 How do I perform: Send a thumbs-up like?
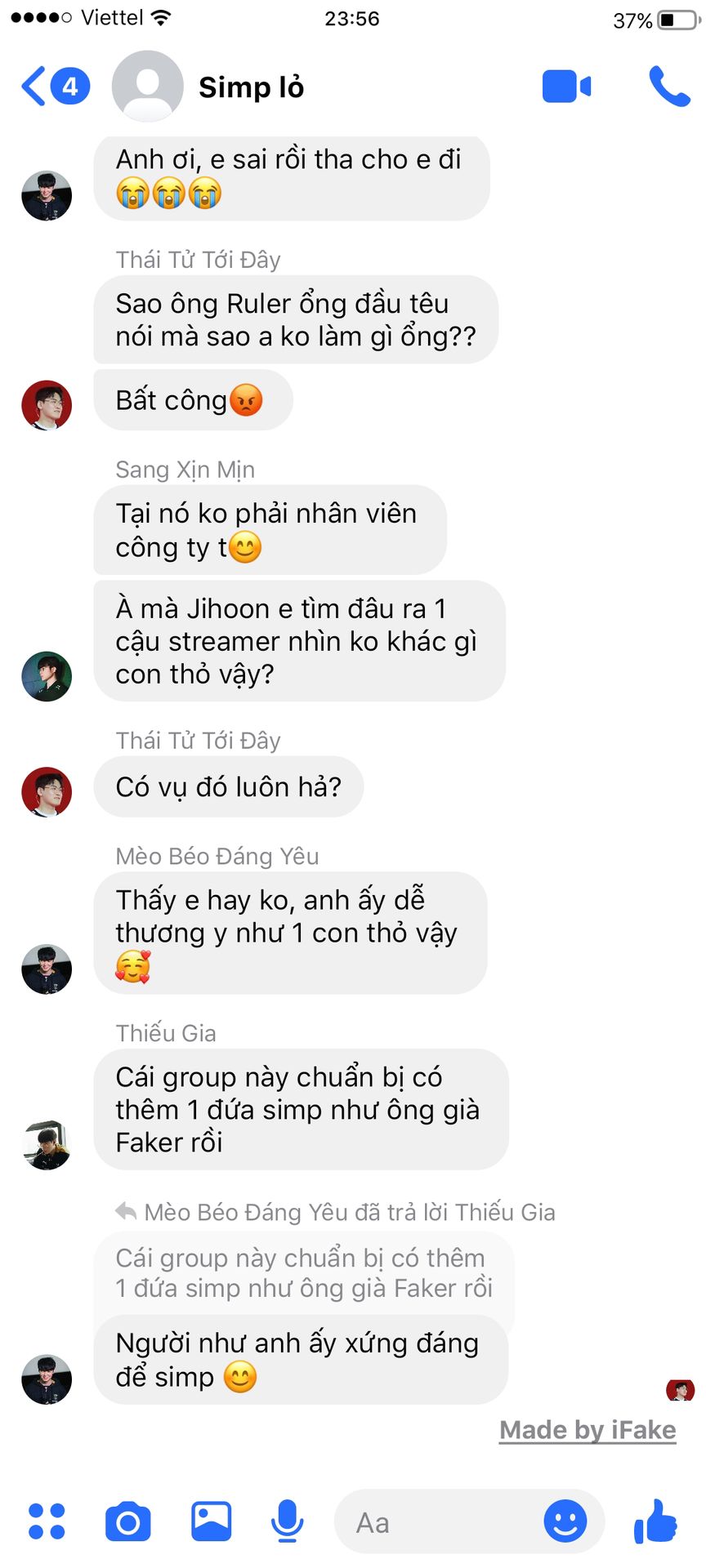tap(656, 1521)
